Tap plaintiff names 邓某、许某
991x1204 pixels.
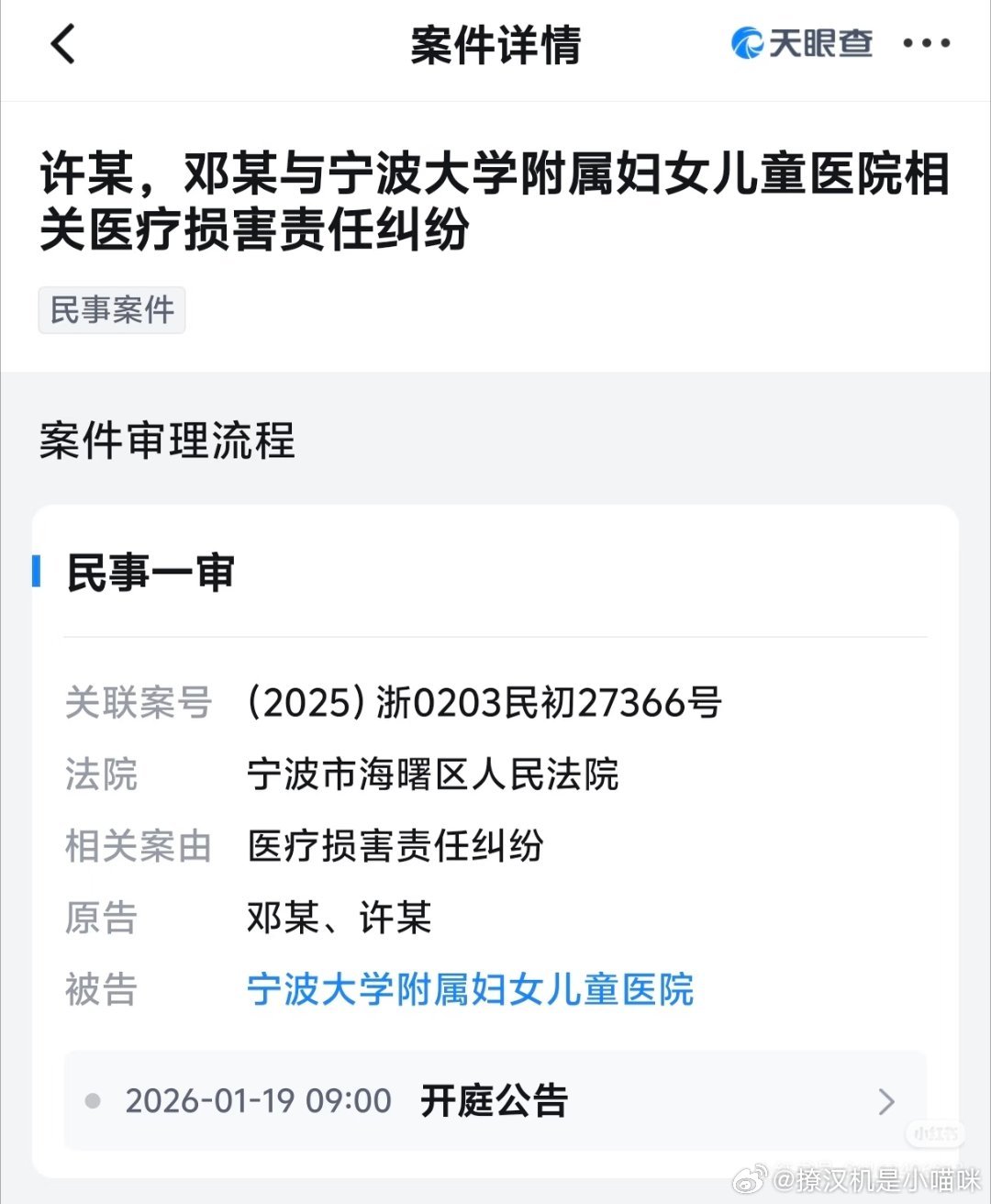pyautogui.click(x=340, y=918)
